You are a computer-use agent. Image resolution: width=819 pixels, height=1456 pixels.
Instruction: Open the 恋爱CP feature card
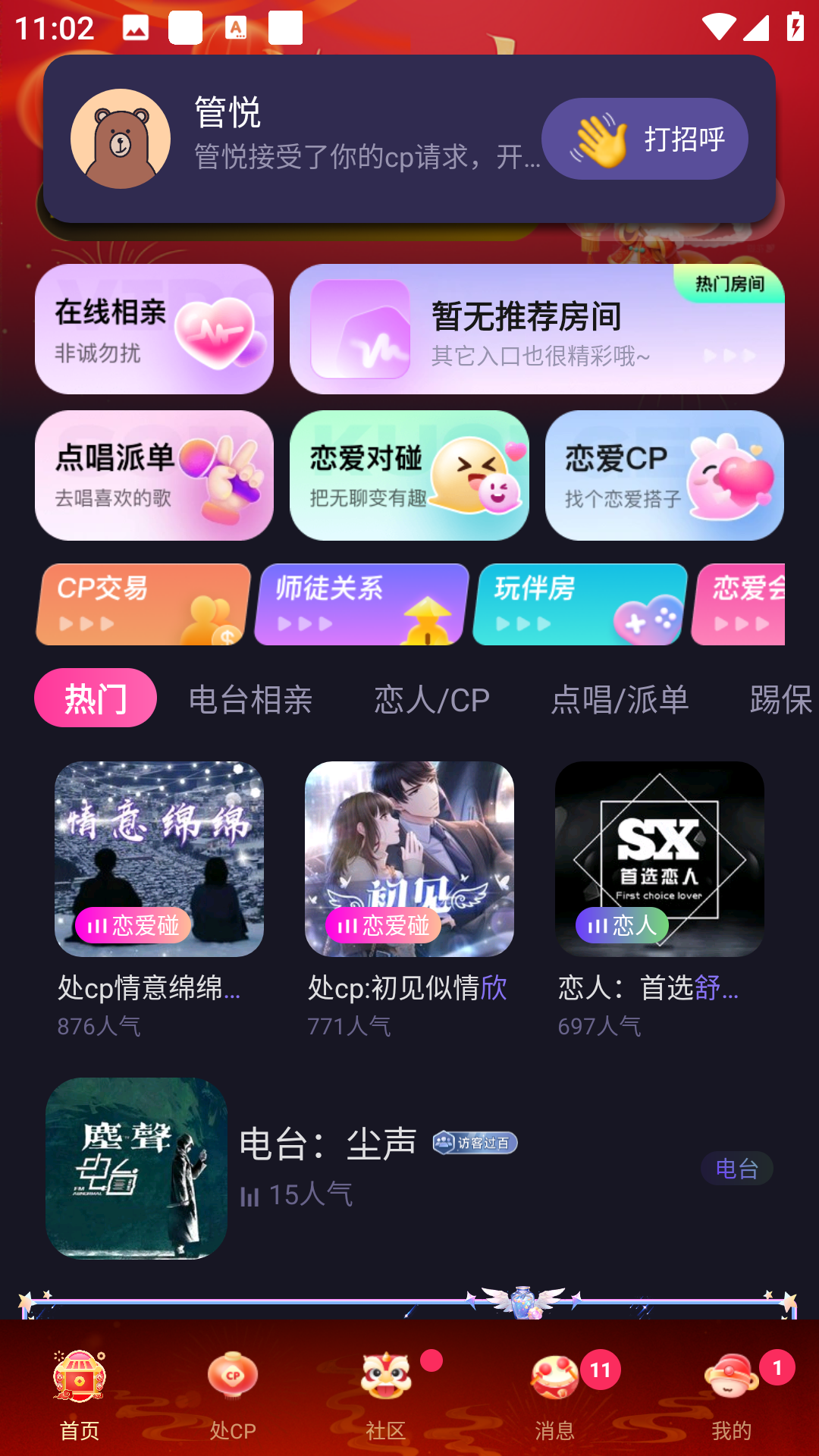point(664,475)
